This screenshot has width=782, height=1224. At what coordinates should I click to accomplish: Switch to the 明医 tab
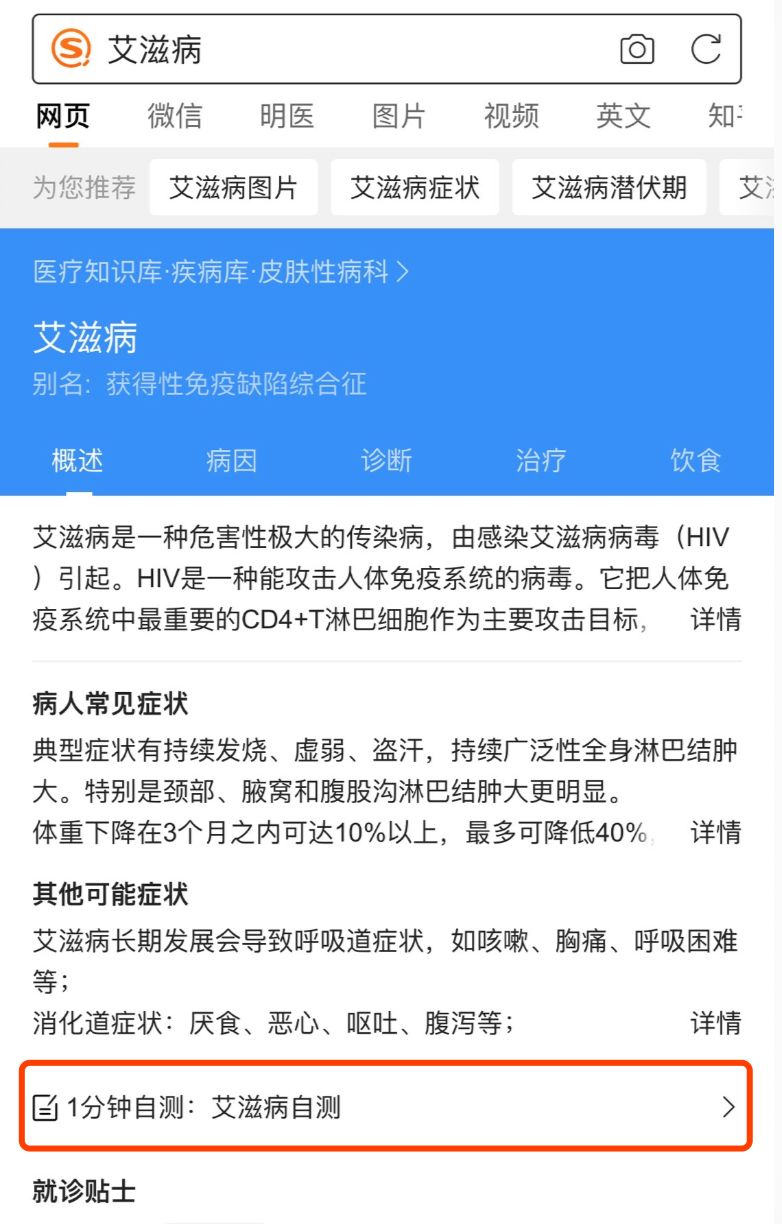pyautogui.click(x=287, y=116)
